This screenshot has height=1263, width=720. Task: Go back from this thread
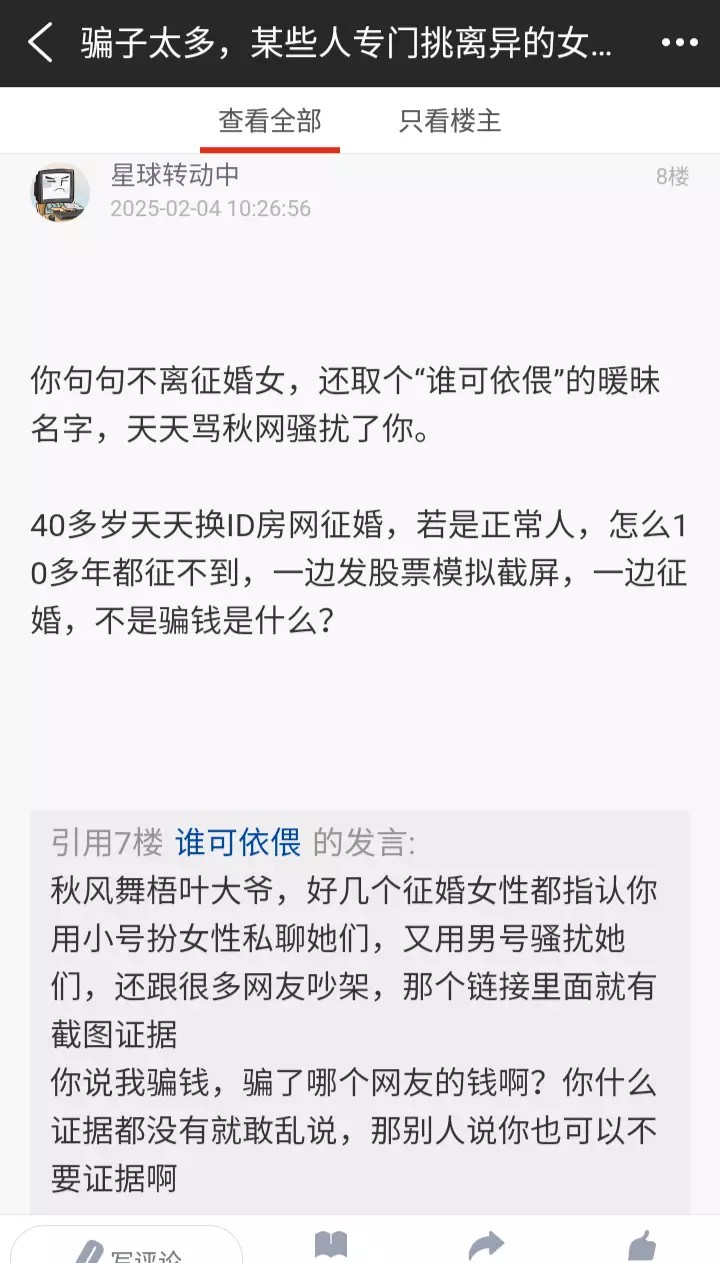click(x=40, y=44)
